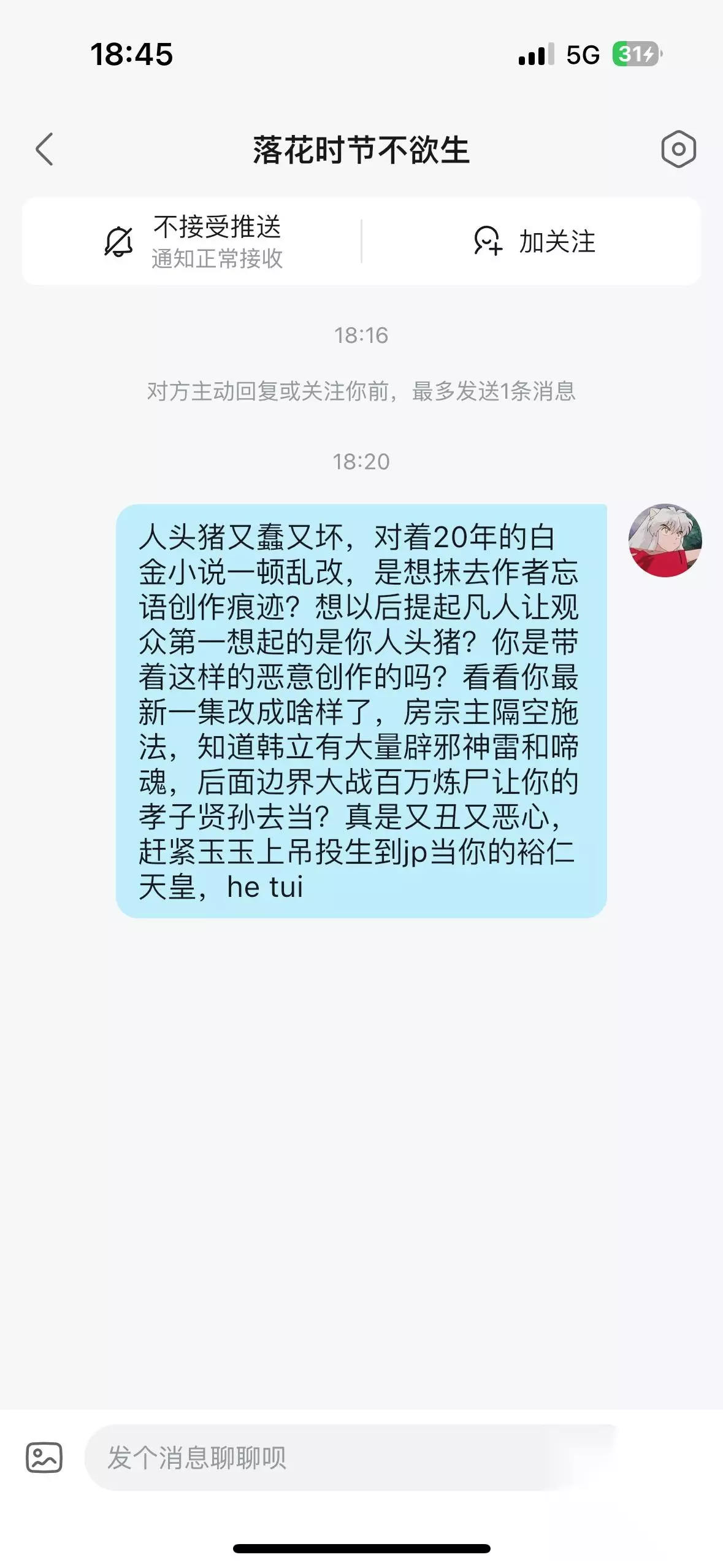The image size is (723, 1568).
Task: Toggle 不接受推送 notification option
Action: click(193, 241)
